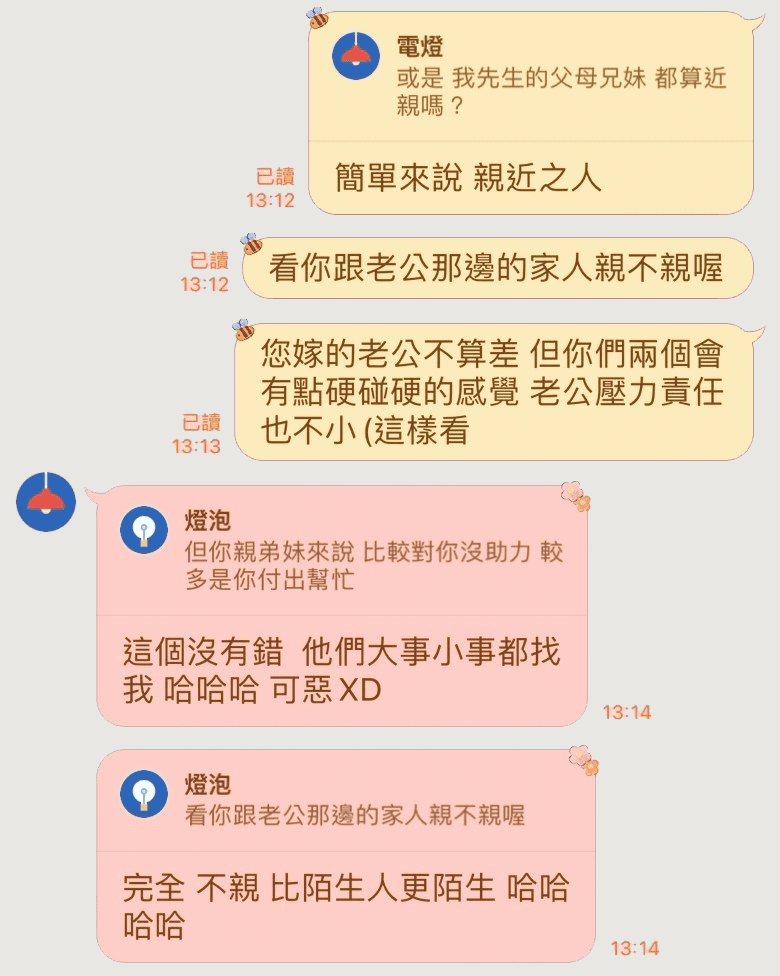Open the sender's red lamp profile avatar
The image size is (780, 976).
point(46,501)
